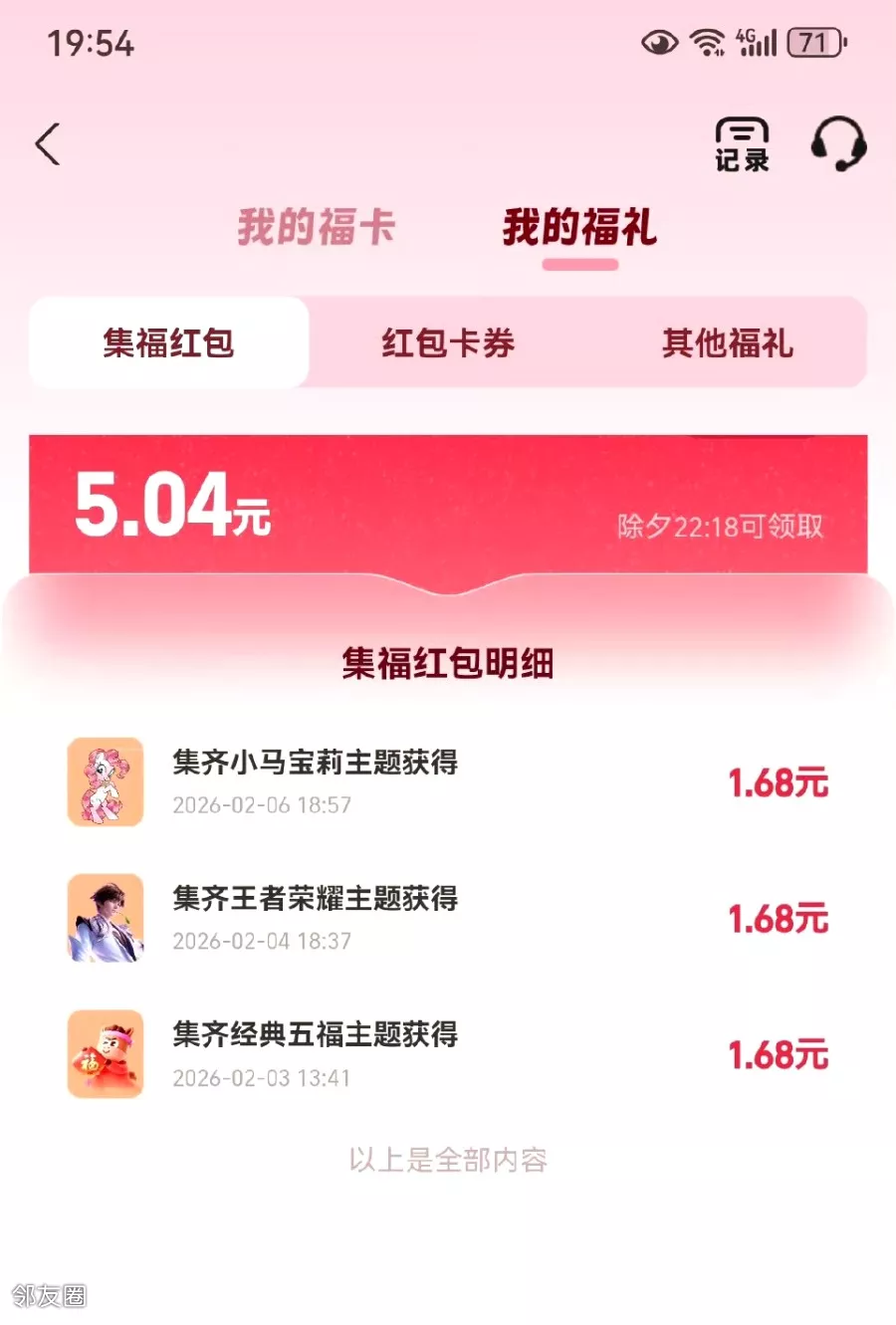Screen dimensions: 896x1325
Task: Select the 集福红包 segment
Action: (168, 343)
